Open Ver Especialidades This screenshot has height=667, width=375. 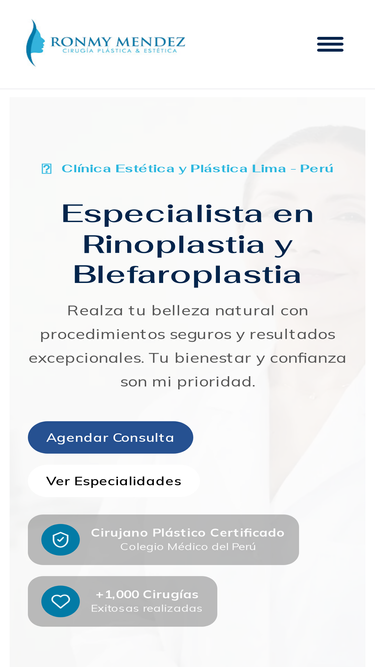[114, 481]
